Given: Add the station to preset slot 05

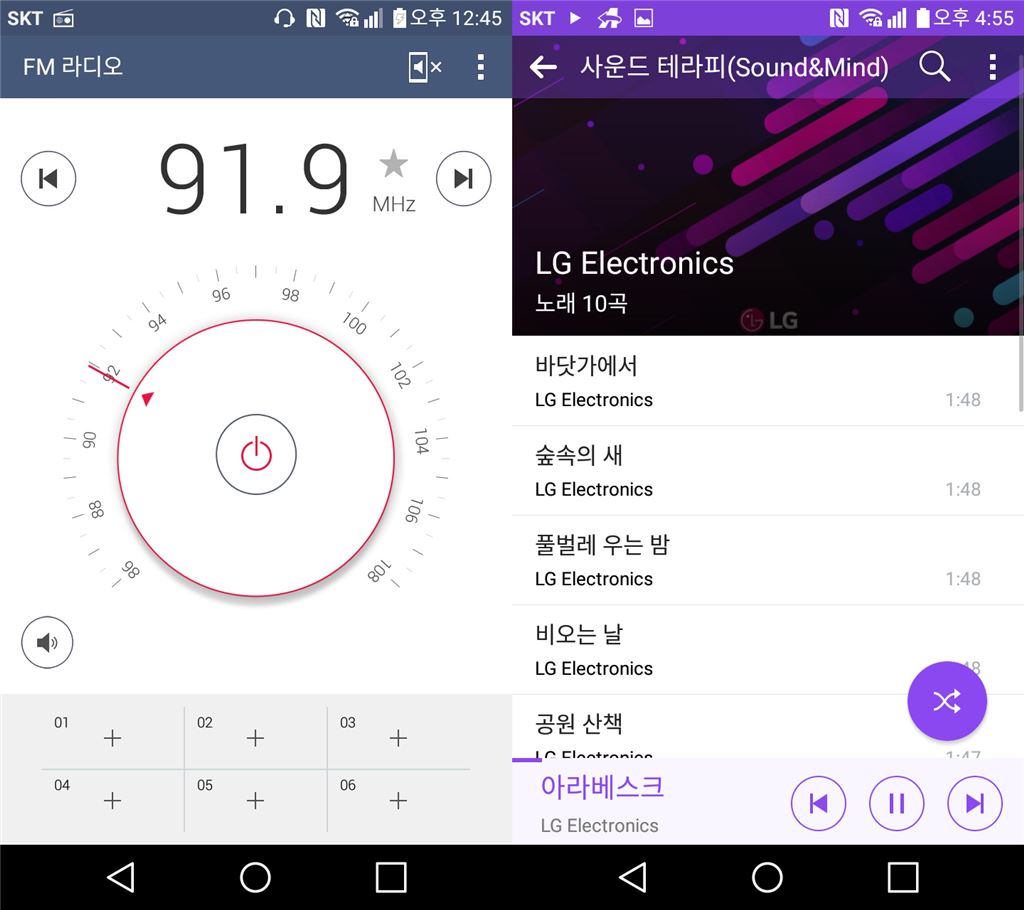Looking at the screenshot, I should 255,800.
